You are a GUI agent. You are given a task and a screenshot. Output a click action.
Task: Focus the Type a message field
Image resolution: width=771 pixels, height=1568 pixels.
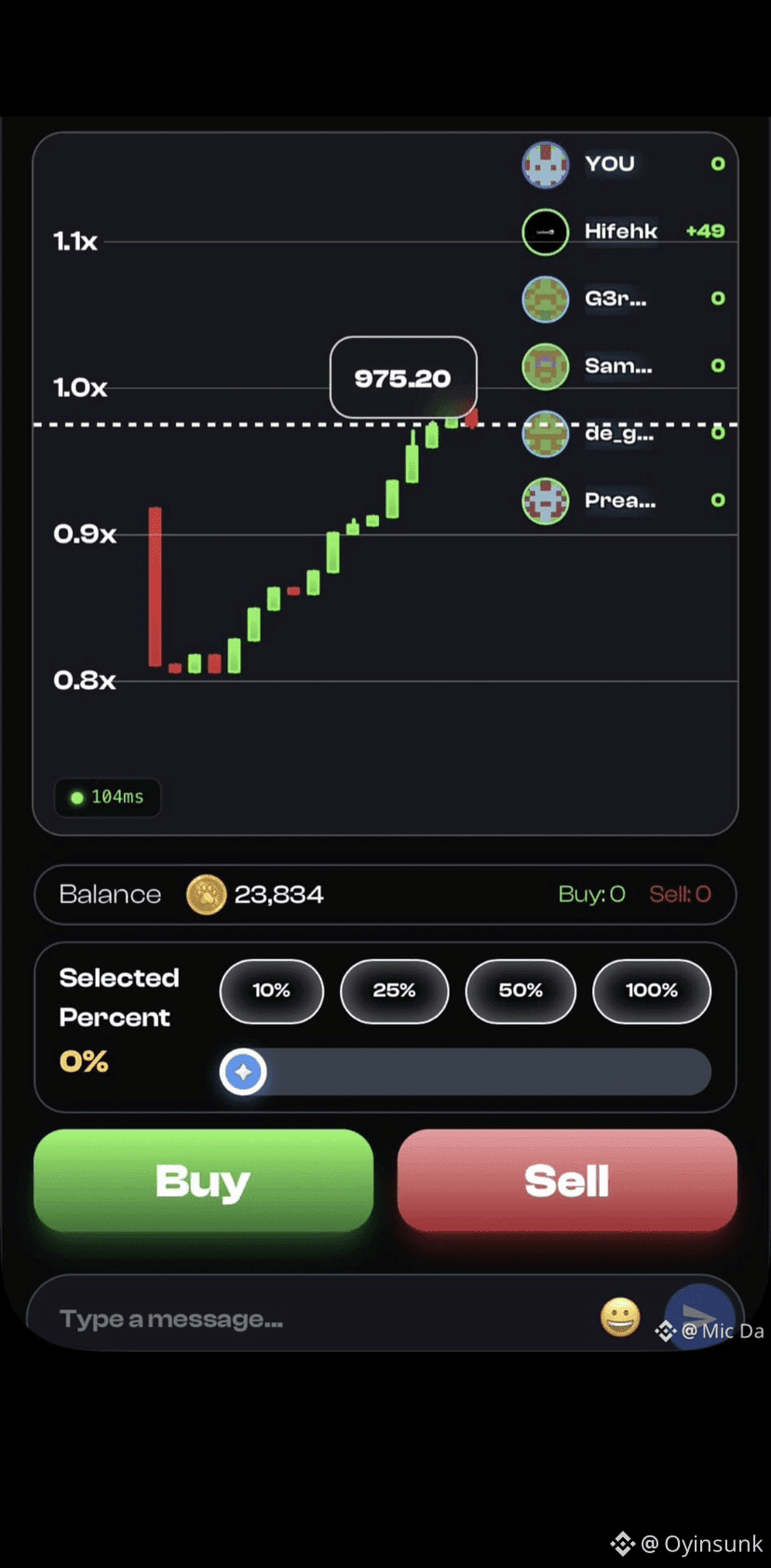pyautogui.click(x=307, y=1318)
